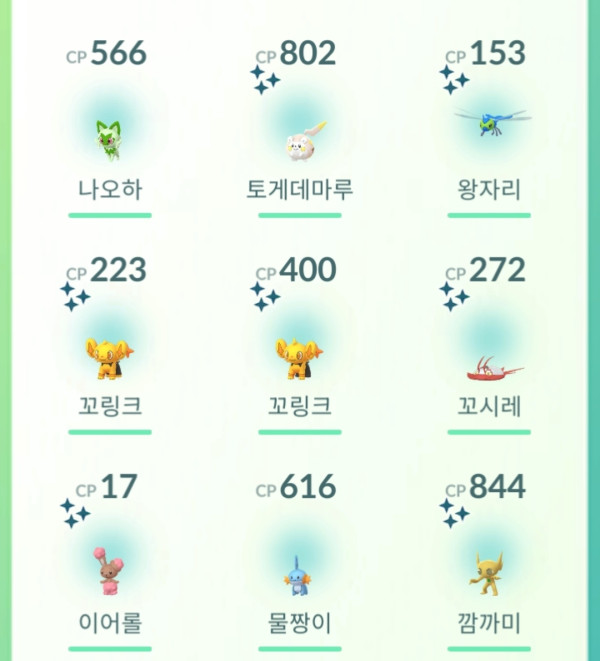View 물짱이 with CP 616
Viewport: 600px width, 661px height.
[299, 574]
